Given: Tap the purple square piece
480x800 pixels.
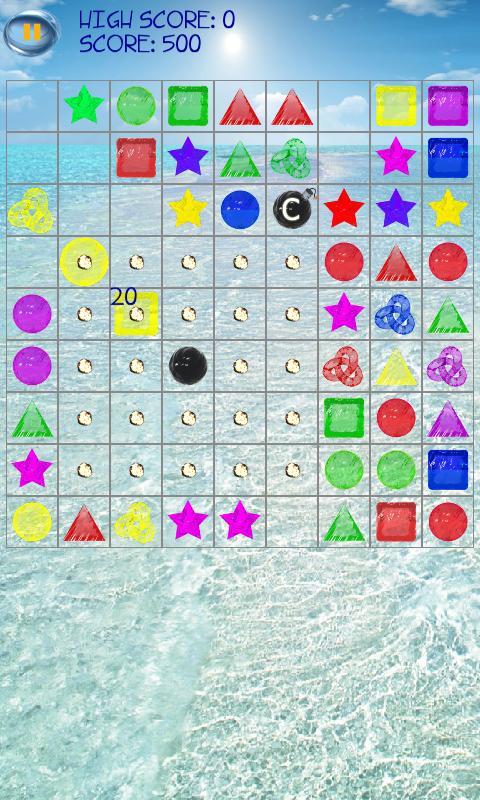Looking at the screenshot, I should click(x=448, y=106).
